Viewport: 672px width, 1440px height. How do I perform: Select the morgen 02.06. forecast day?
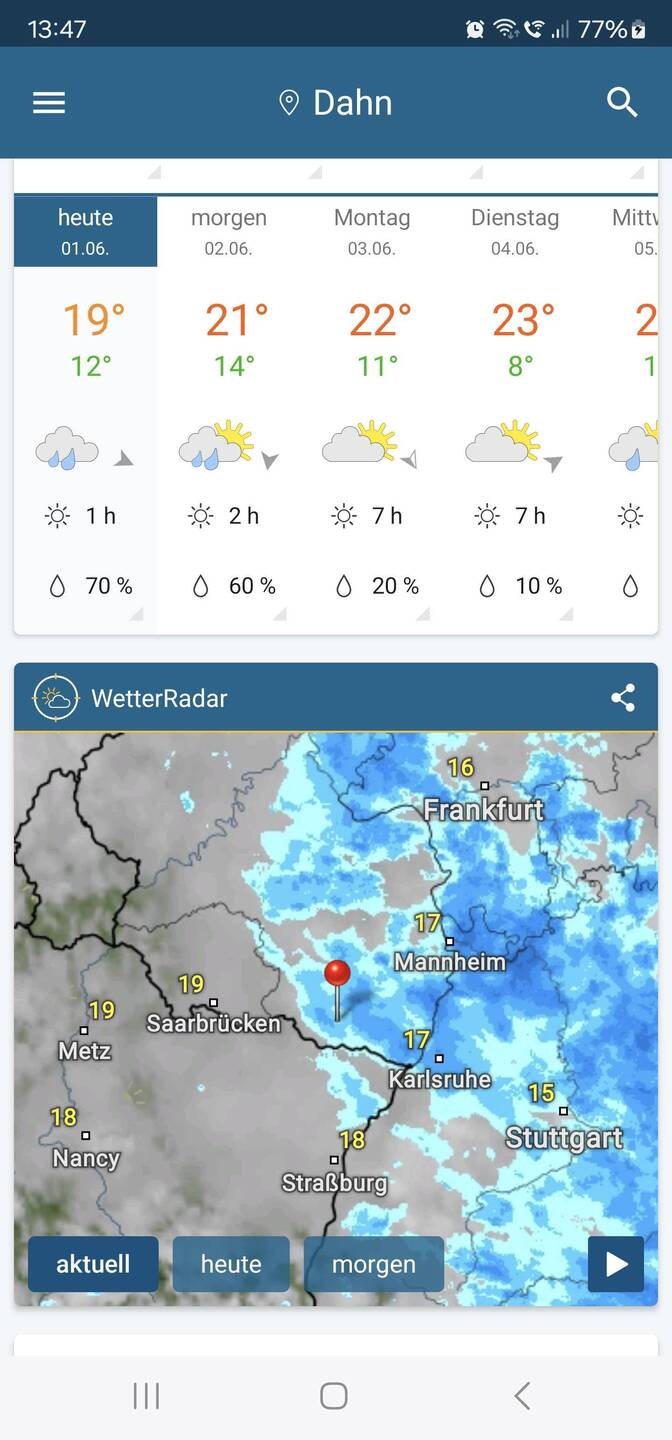[x=229, y=230]
